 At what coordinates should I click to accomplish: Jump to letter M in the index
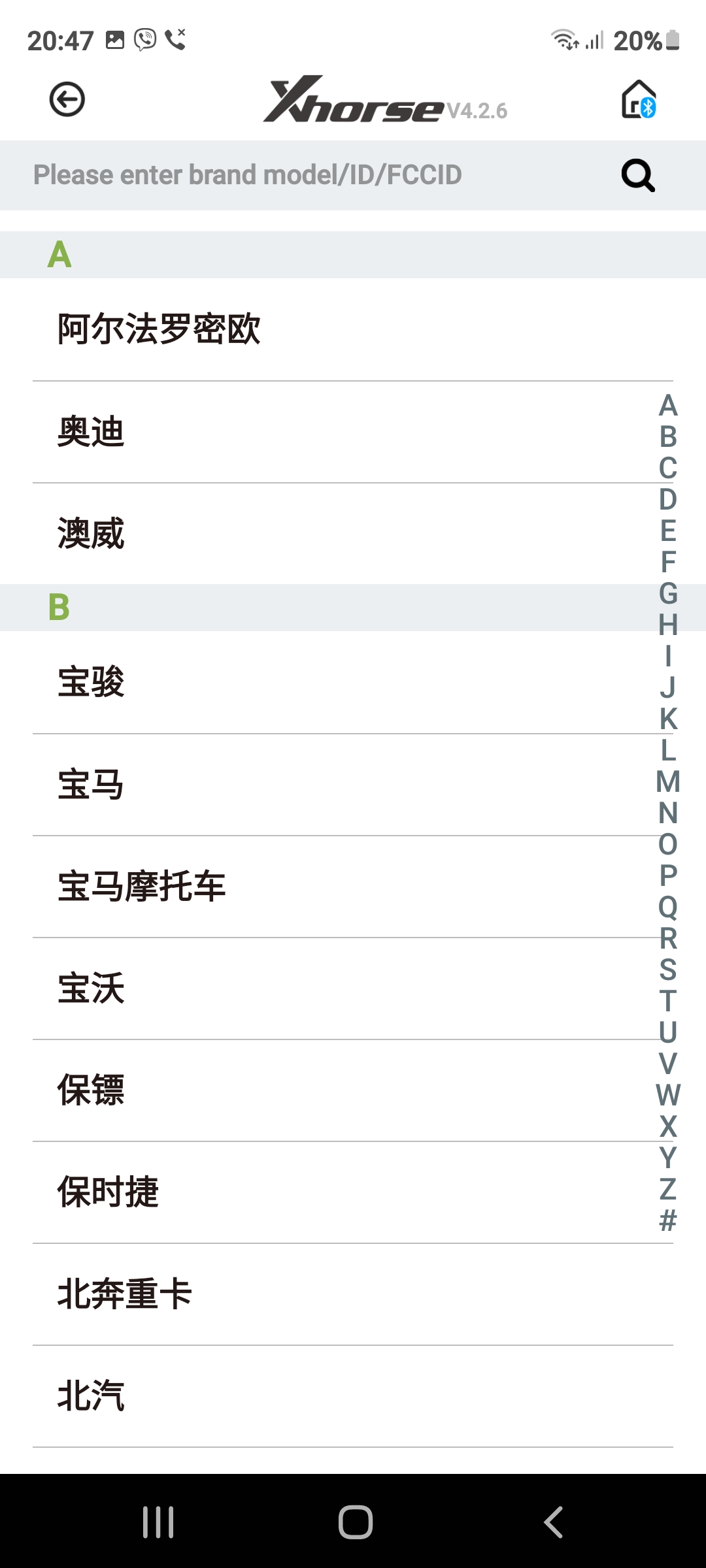(x=667, y=781)
